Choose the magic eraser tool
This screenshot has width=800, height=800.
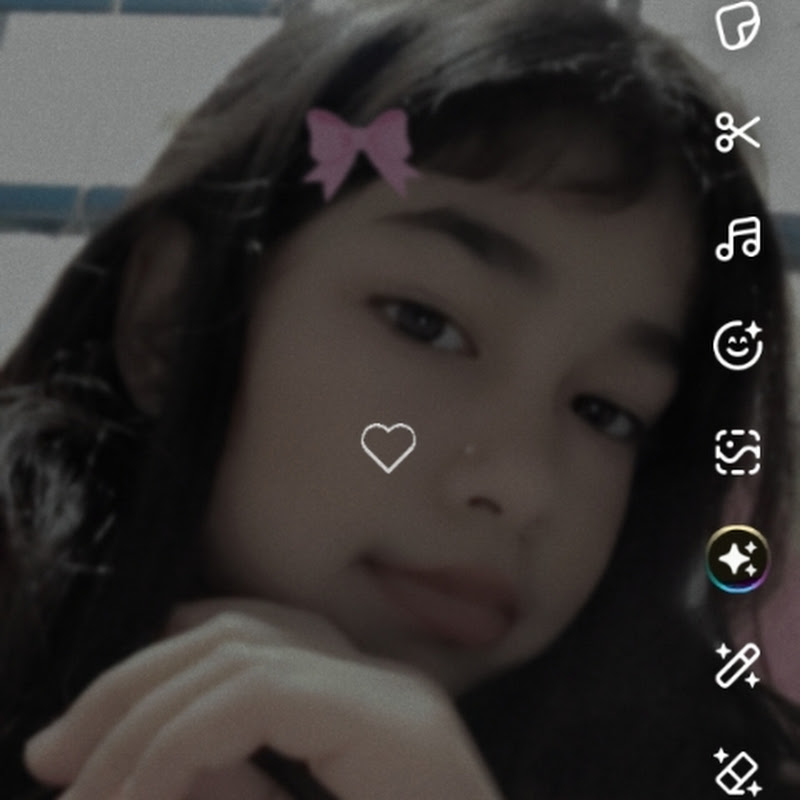(x=738, y=772)
